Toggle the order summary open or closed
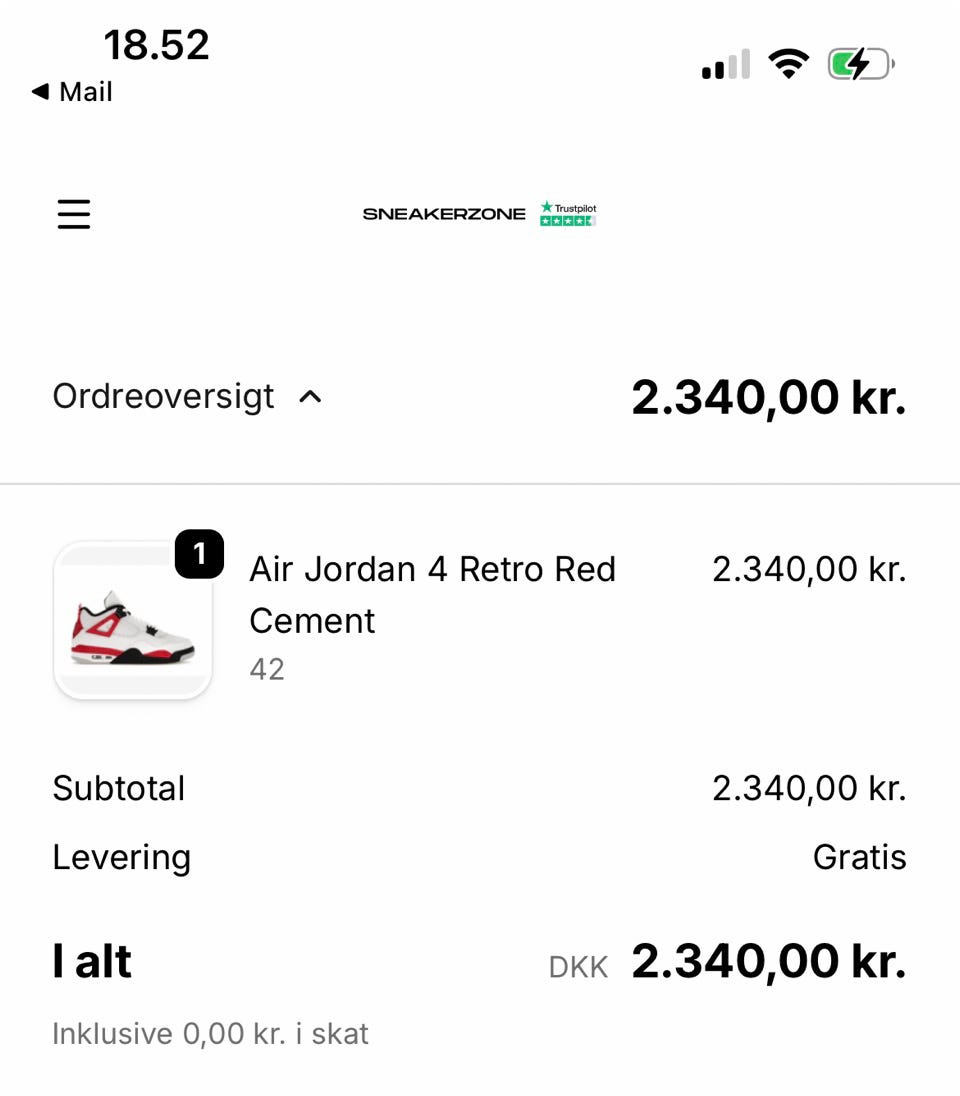The width and height of the screenshot is (960, 1096). (x=164, y=396)
